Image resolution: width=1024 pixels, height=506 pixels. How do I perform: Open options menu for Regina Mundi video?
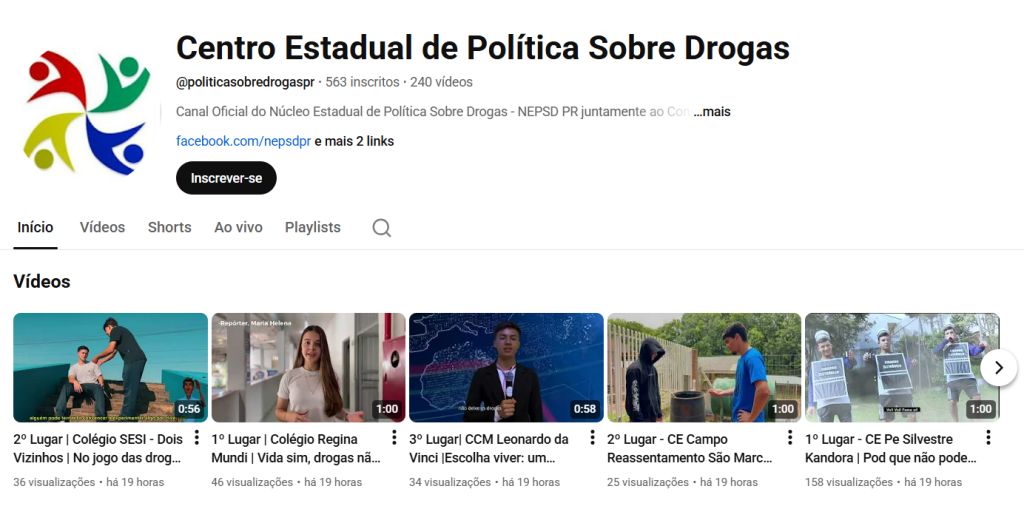(x=394, y=438)
